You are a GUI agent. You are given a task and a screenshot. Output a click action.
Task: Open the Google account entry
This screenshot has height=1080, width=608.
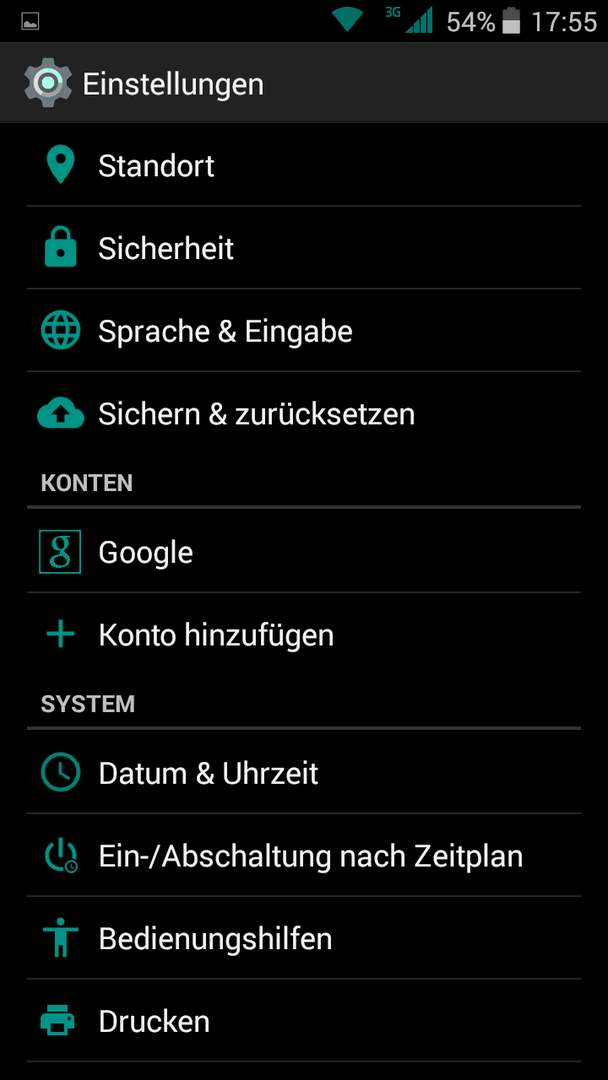coord(146,552)
